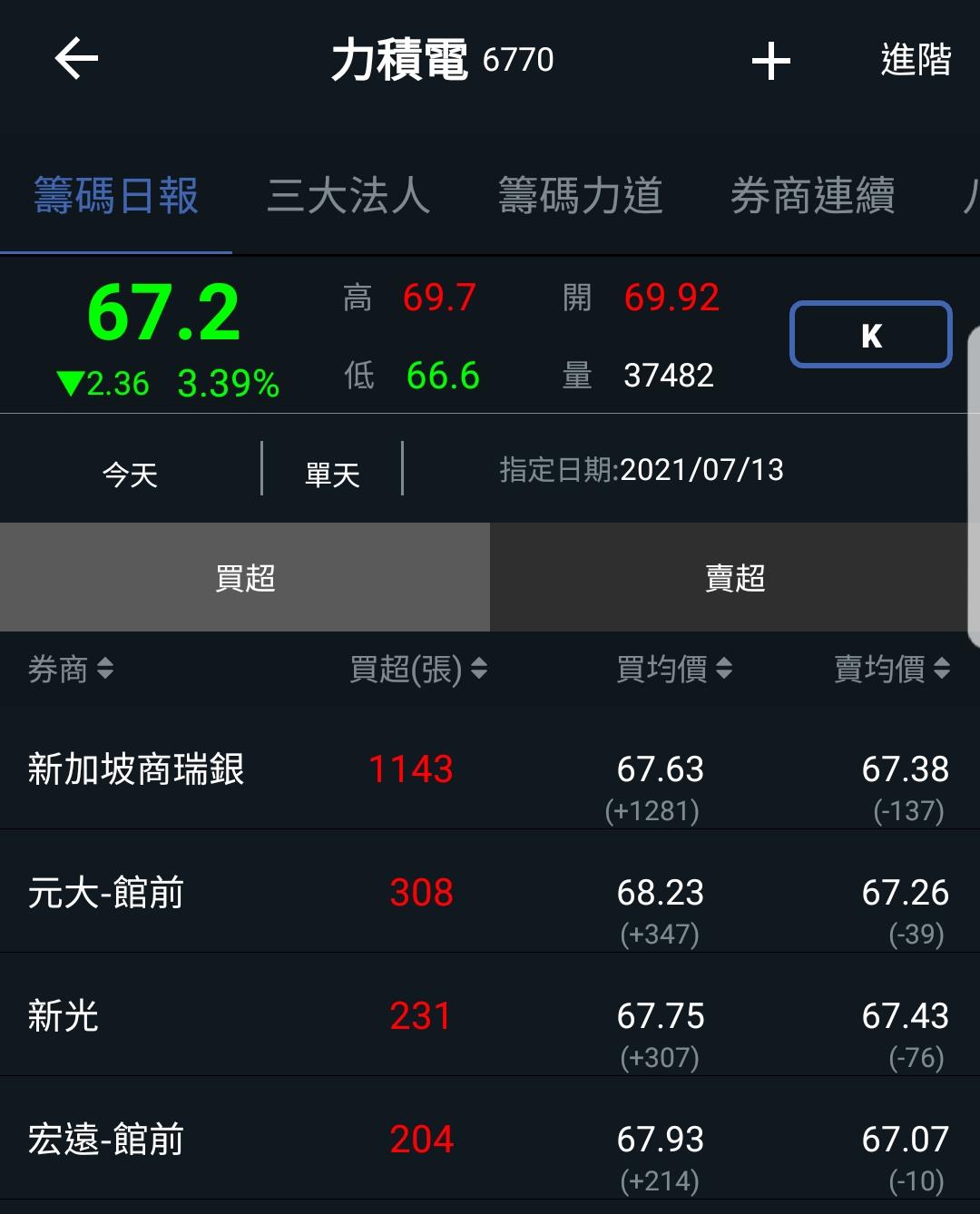Go back using the arrow icon
The width and height of the screenshot is (980, 1214).
pos(76,60)
